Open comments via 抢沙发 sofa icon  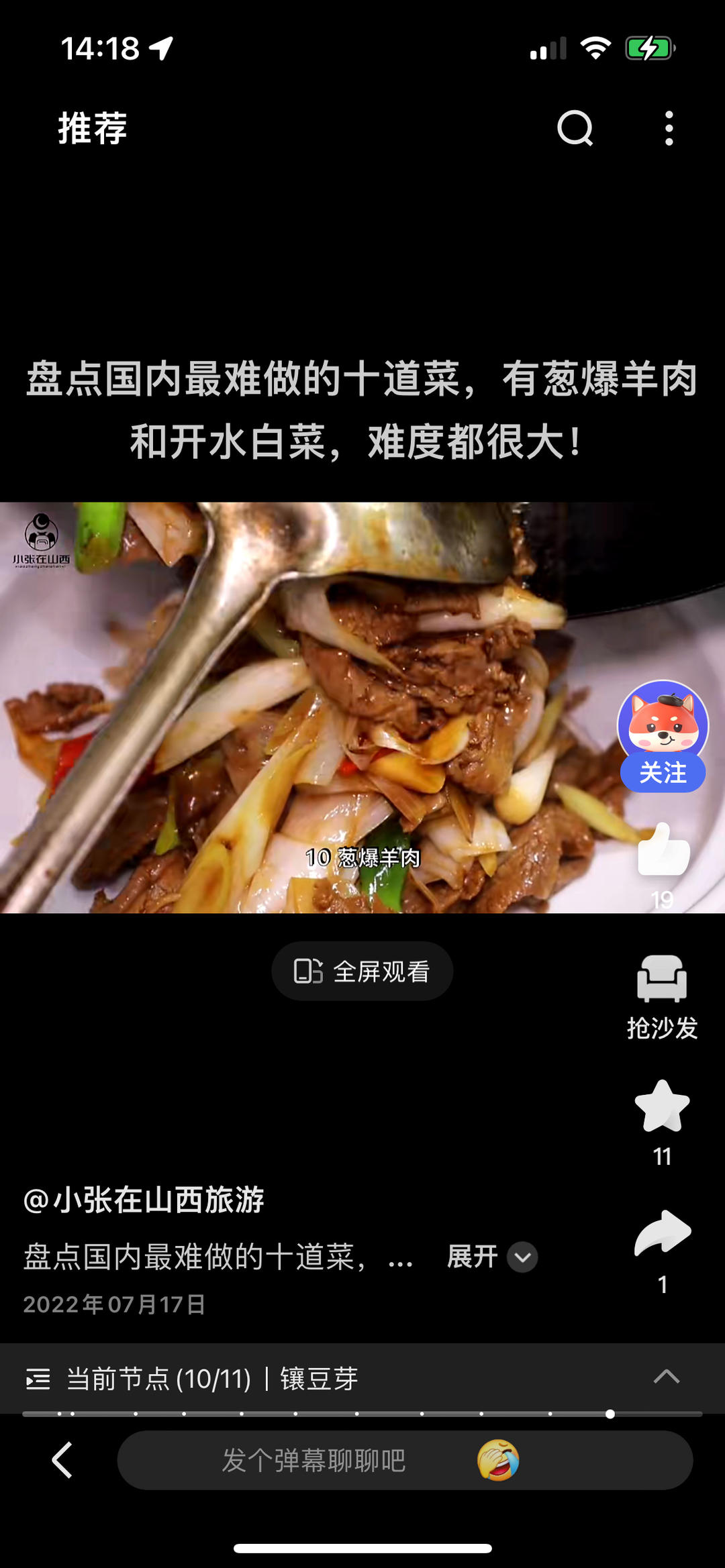[x=662, y=980]
